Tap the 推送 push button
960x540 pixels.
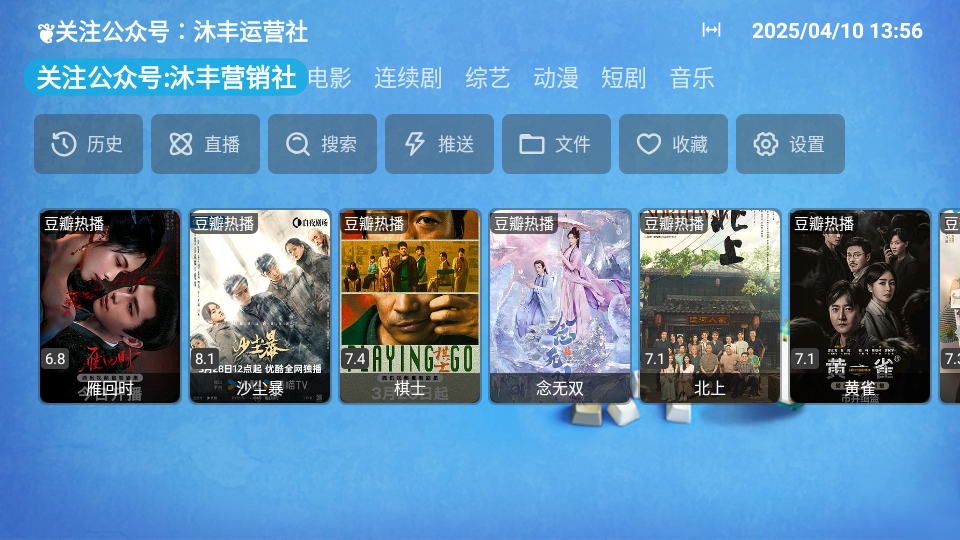point(439,144)
